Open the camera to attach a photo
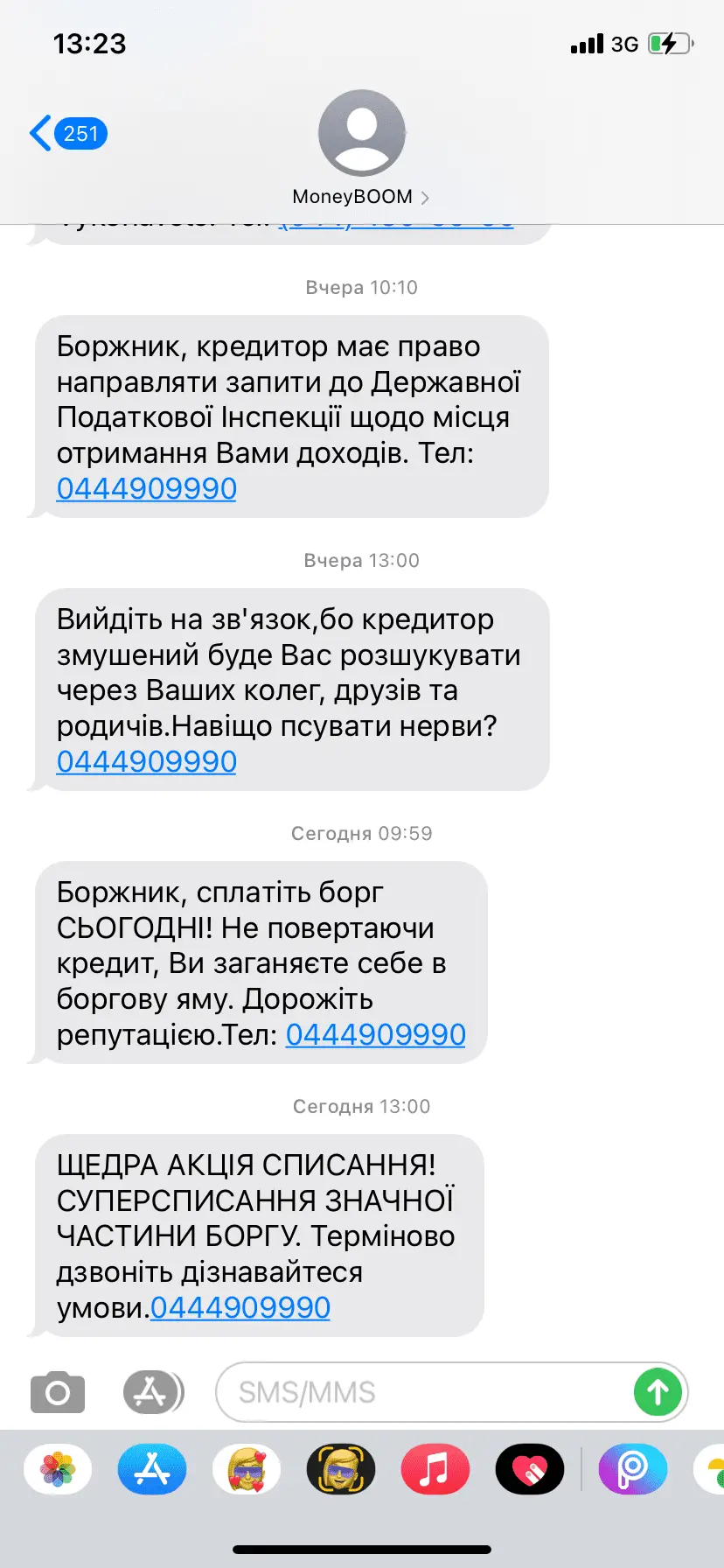 (58, 1392)
